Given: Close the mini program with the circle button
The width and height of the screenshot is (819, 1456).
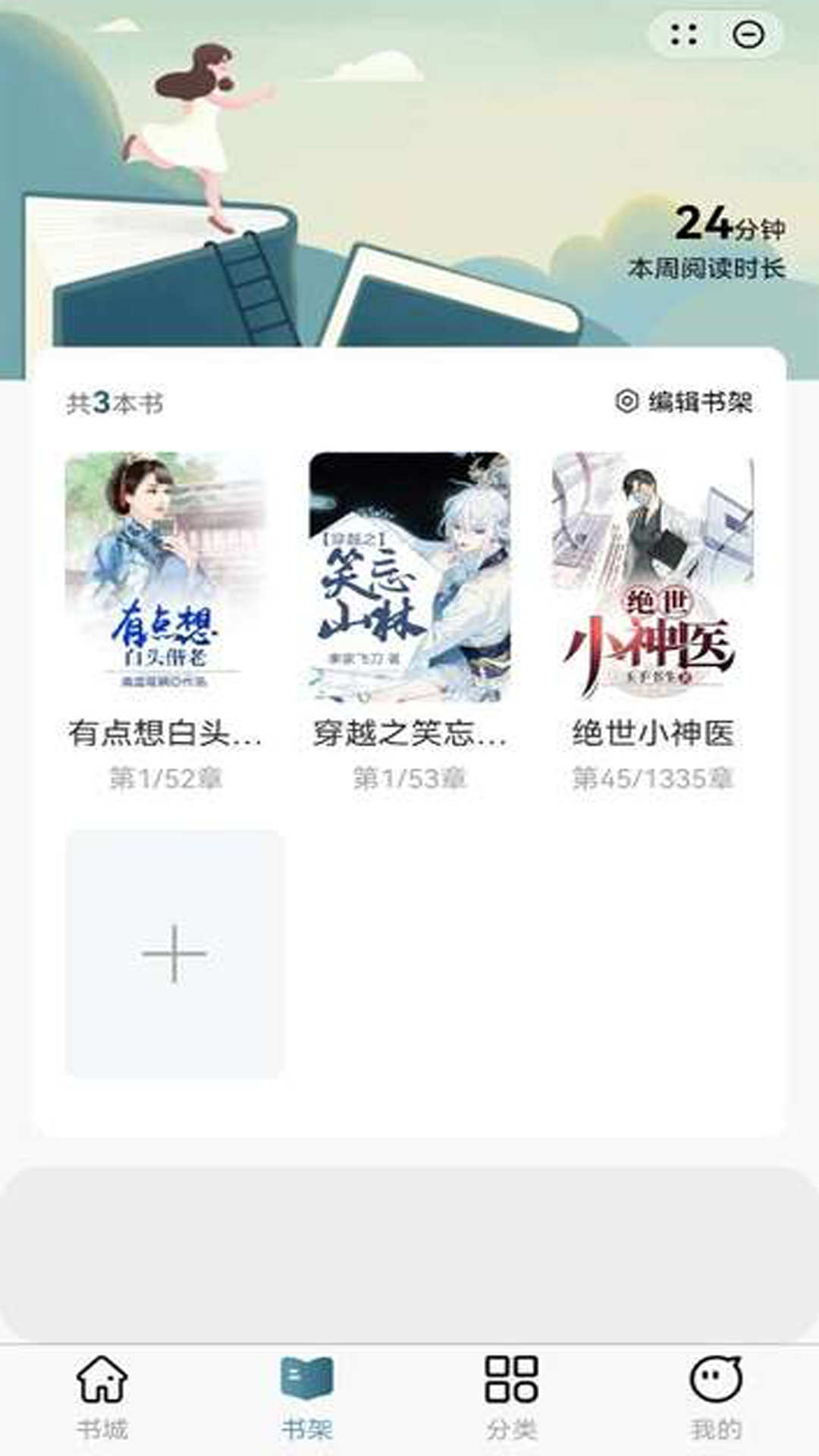Looking at the screenshot, I should pos(748,35).
